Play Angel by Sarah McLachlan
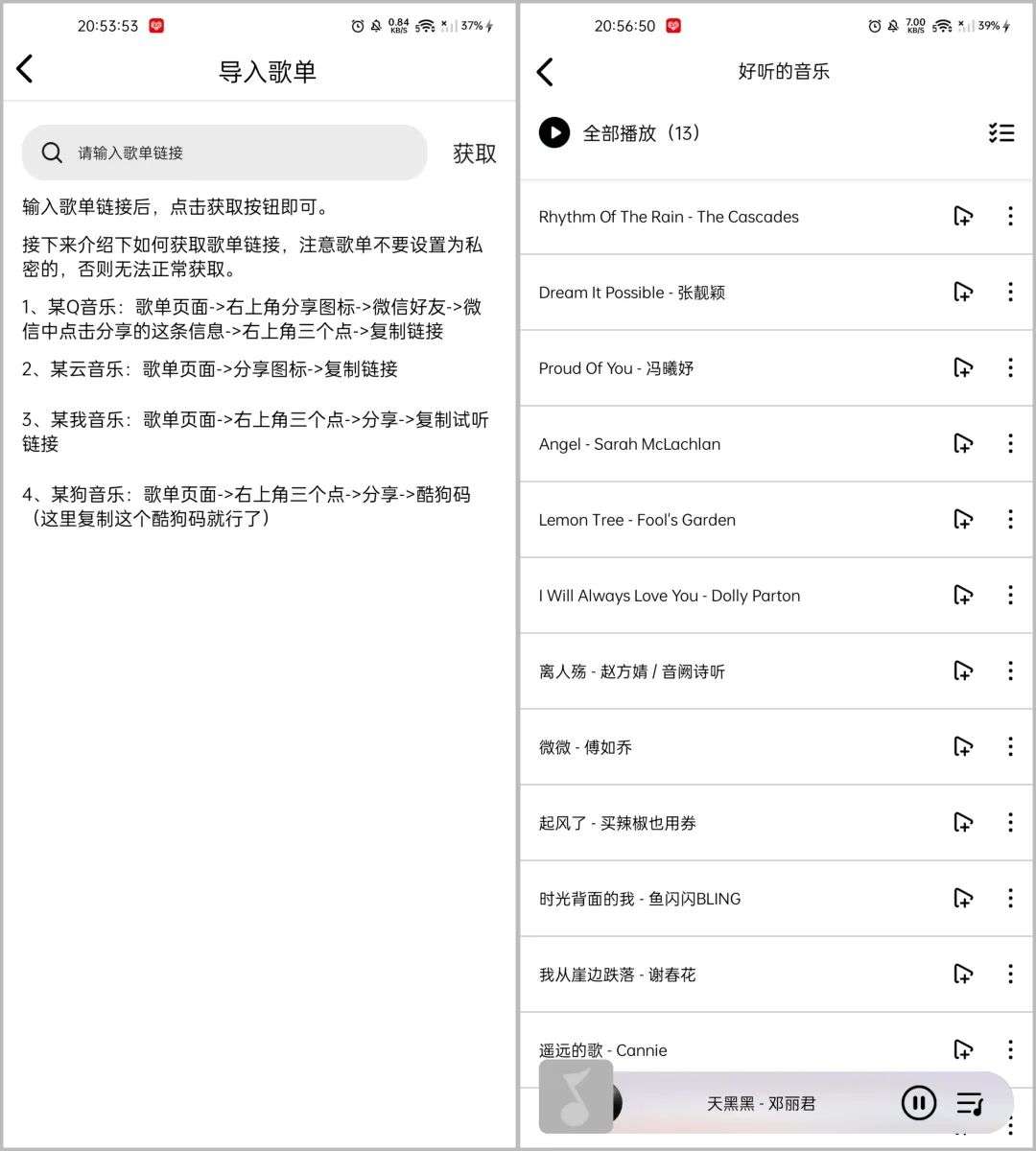The image size is (1036, 1151). click(x=629, y=444)
